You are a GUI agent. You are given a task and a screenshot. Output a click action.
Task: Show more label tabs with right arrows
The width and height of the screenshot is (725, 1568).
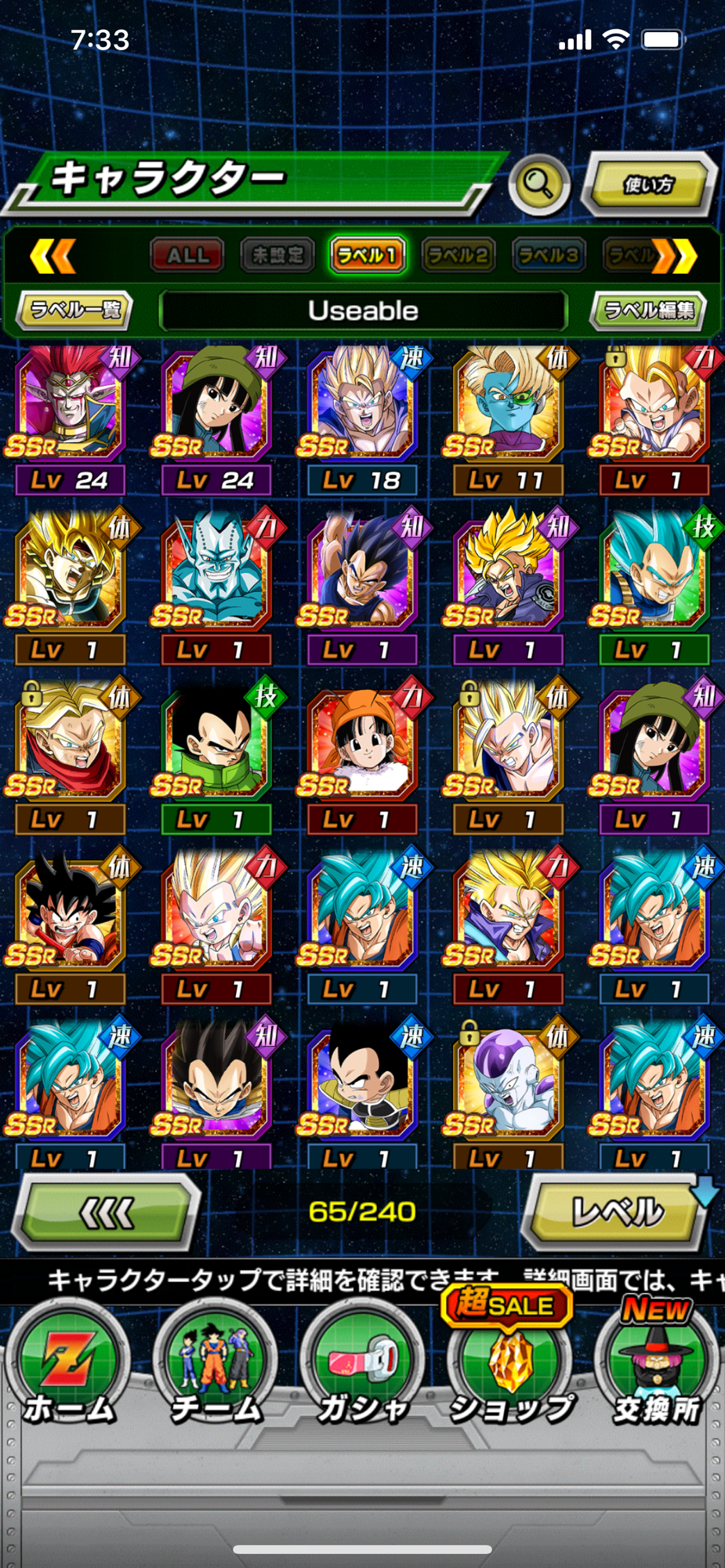pyautogui.click(x=675, y=256)
